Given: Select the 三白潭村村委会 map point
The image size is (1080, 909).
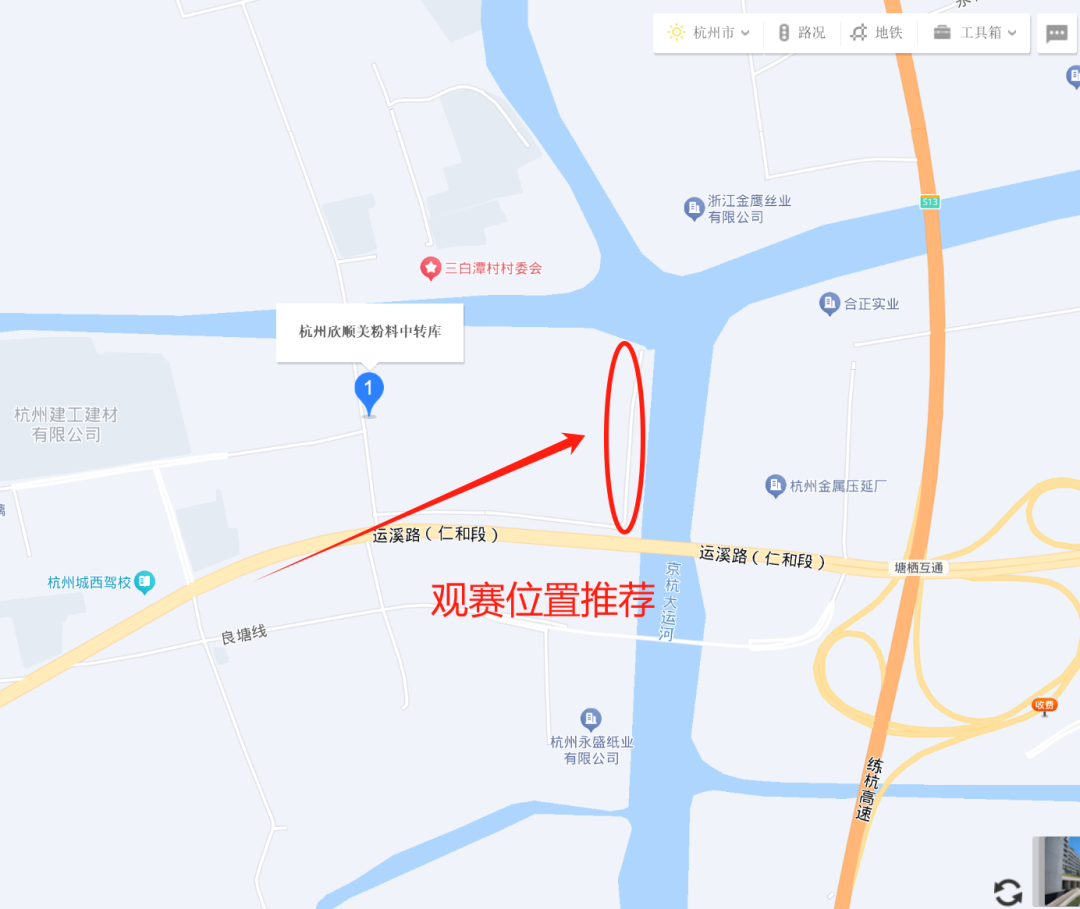Looking at the screenshot, I should click(x=430, y=268).
